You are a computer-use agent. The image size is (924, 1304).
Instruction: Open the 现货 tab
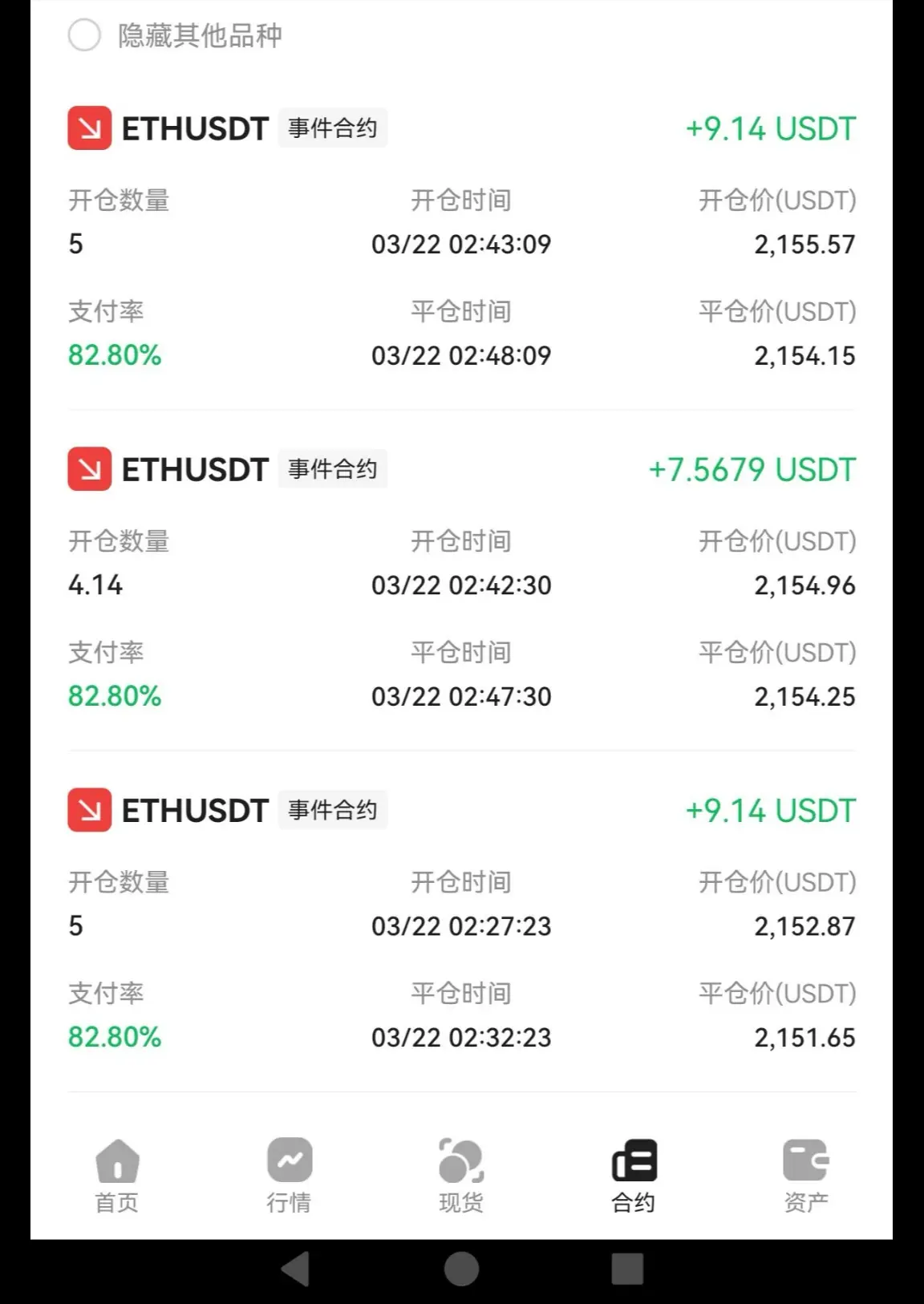click(461, 1174)
